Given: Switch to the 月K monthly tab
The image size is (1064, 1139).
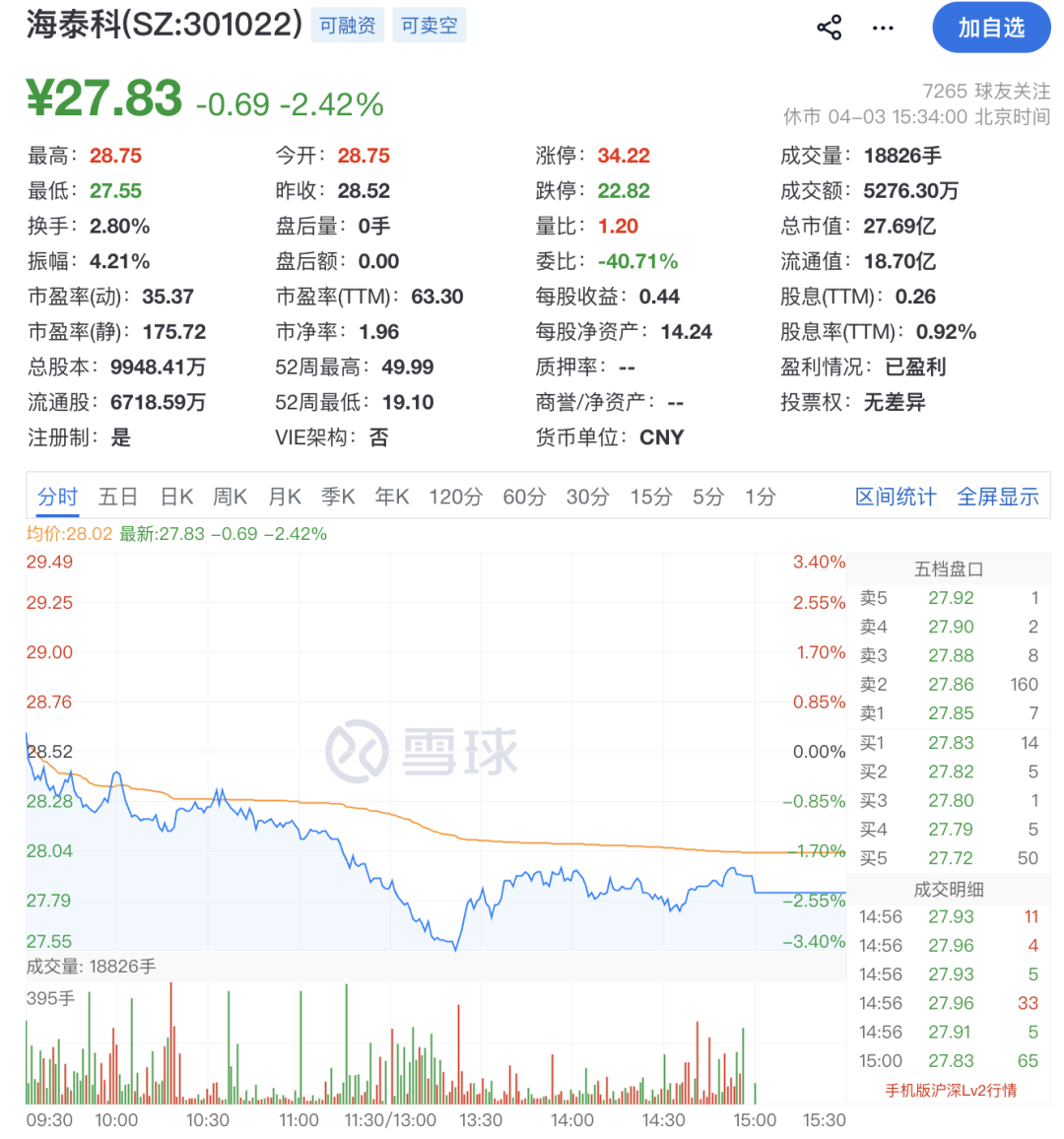Looking at the screenshot, I should (284, 497).
